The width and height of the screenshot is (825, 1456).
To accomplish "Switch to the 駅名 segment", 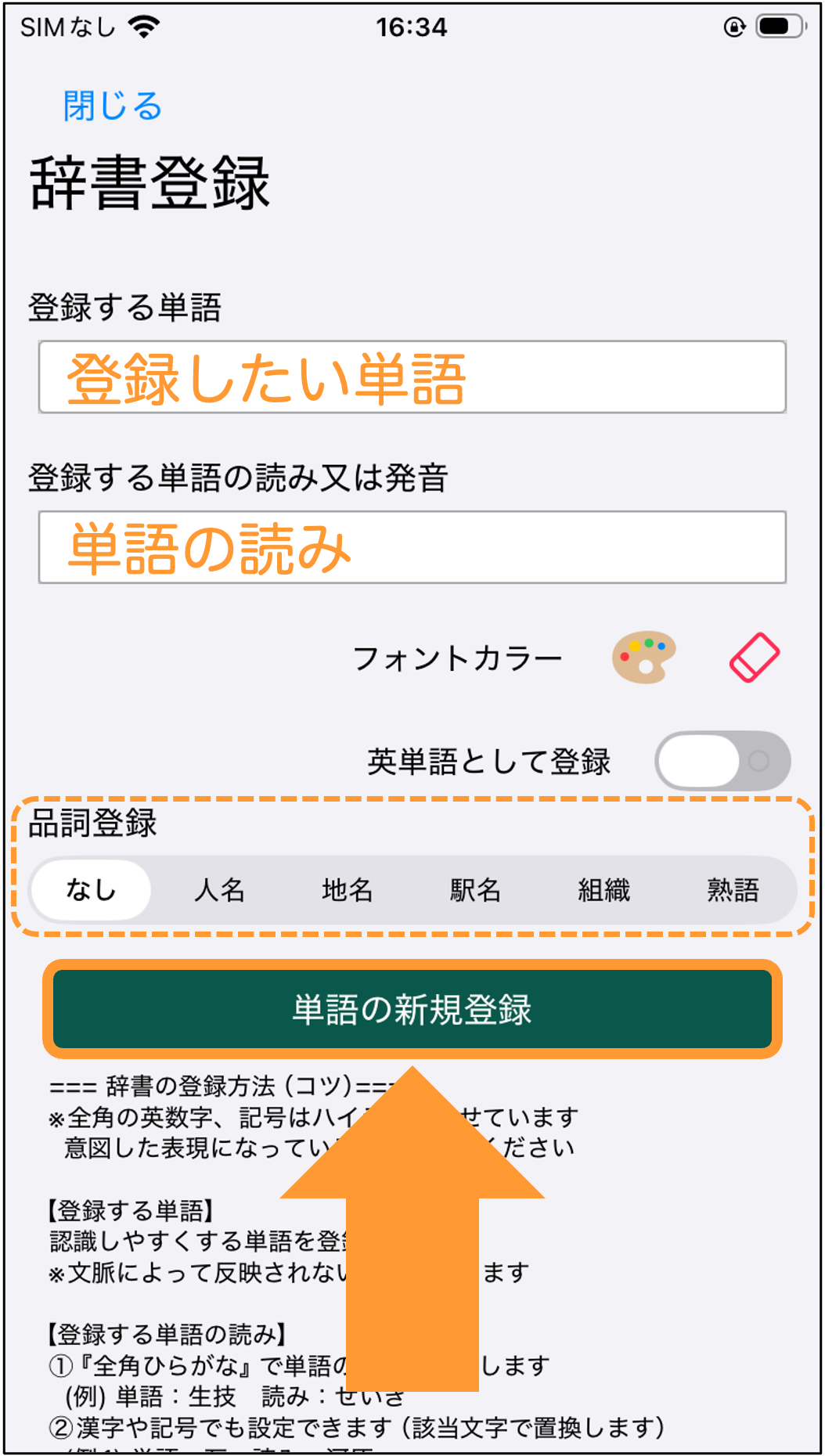I will pyautogui.click(x=475, y=890).
